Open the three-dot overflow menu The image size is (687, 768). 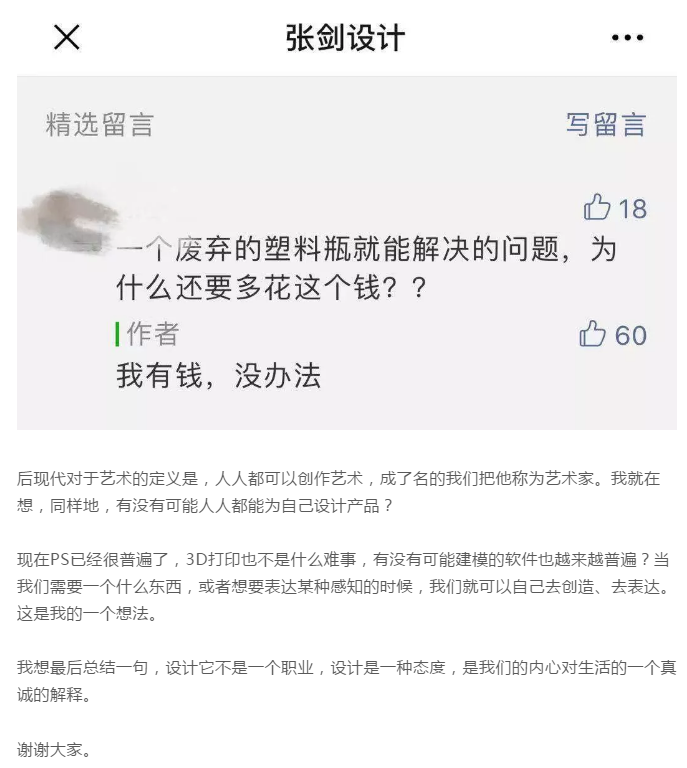pos(627,38)
